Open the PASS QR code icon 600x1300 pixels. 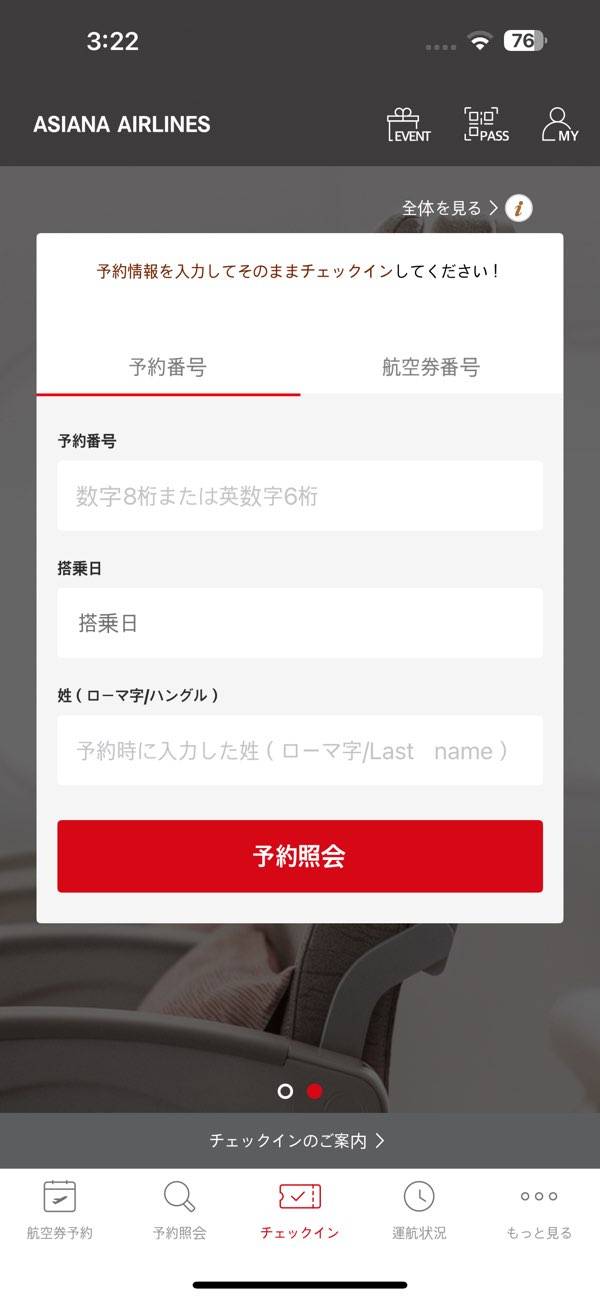click(x=486, y=125)
